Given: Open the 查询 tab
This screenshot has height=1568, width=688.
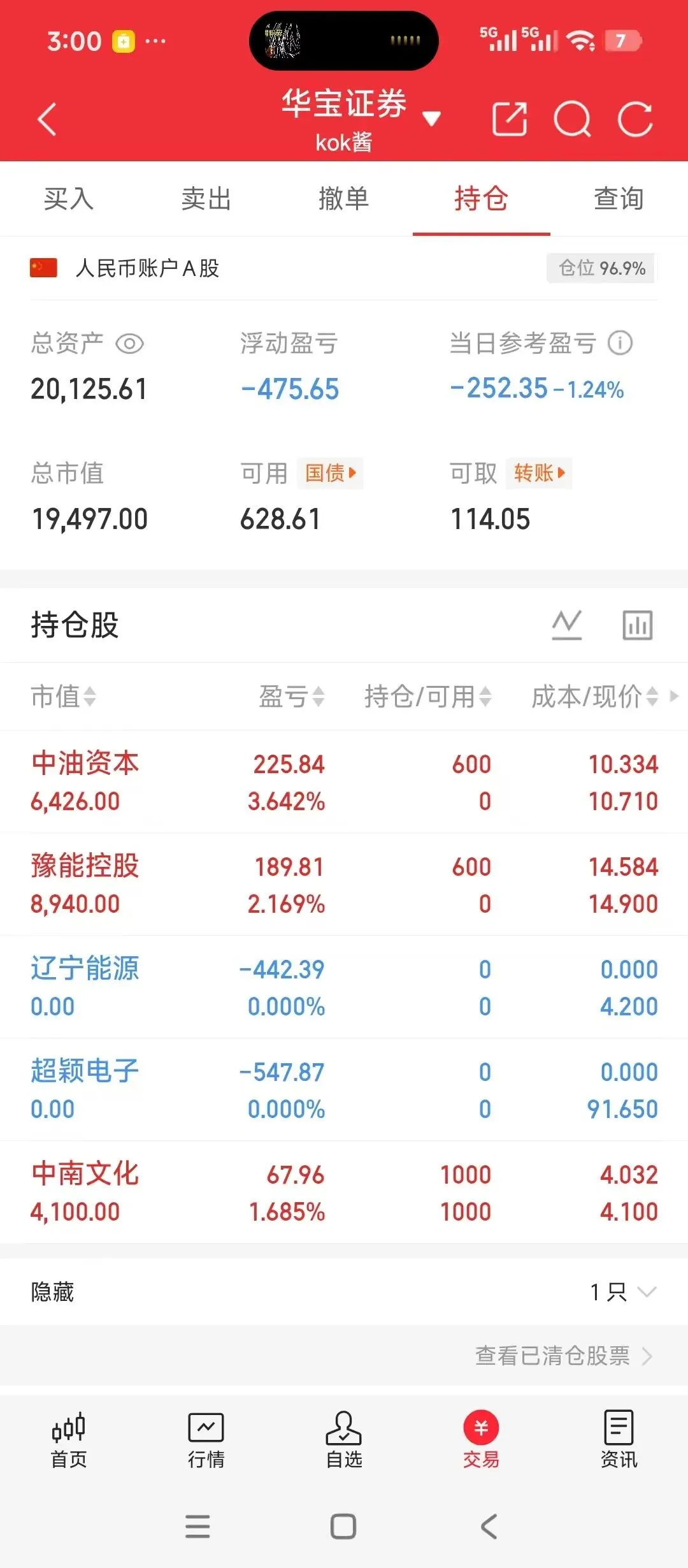Looking at the screenshot, I should [x=619, y=199].
